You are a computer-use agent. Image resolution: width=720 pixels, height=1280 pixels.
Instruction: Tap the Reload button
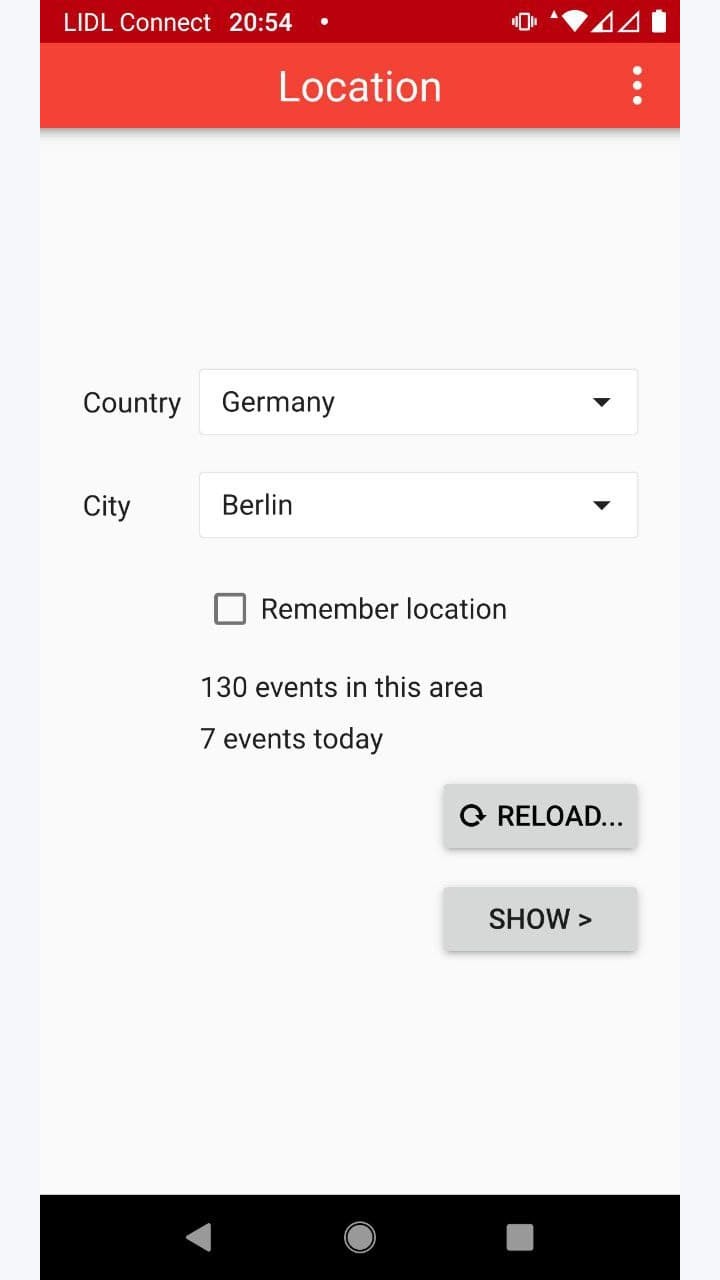coord(540,816)
